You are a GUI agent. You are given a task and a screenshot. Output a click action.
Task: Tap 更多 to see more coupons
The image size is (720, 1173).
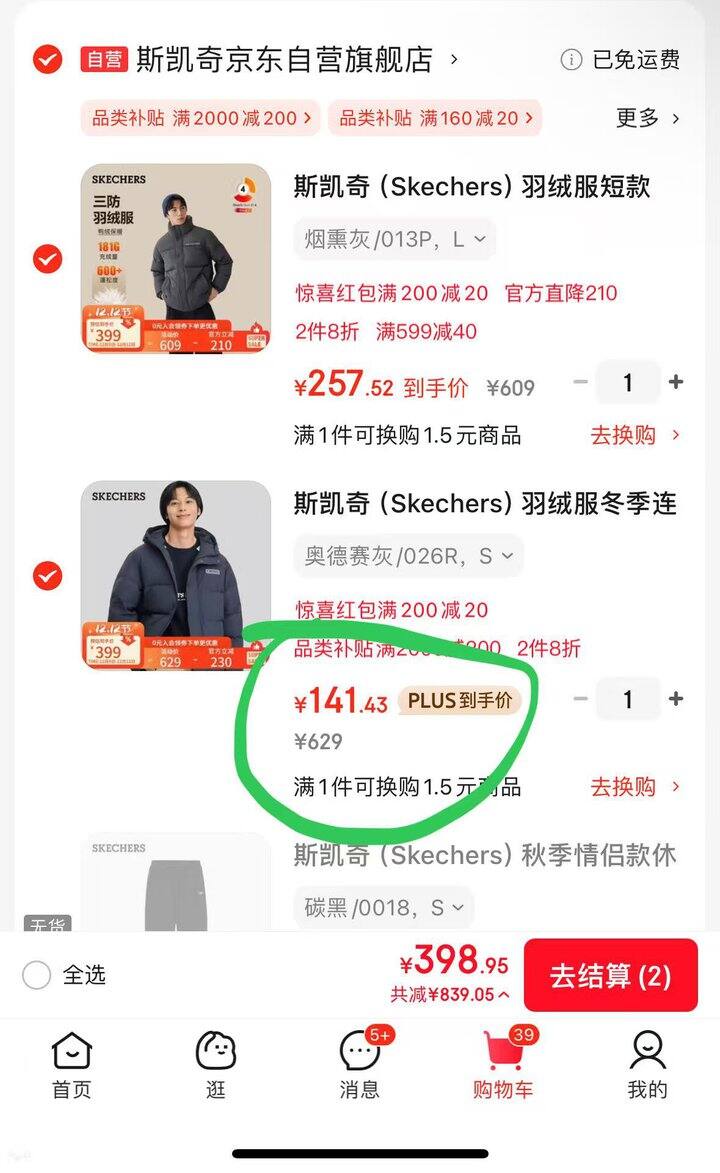click(647, 118)
